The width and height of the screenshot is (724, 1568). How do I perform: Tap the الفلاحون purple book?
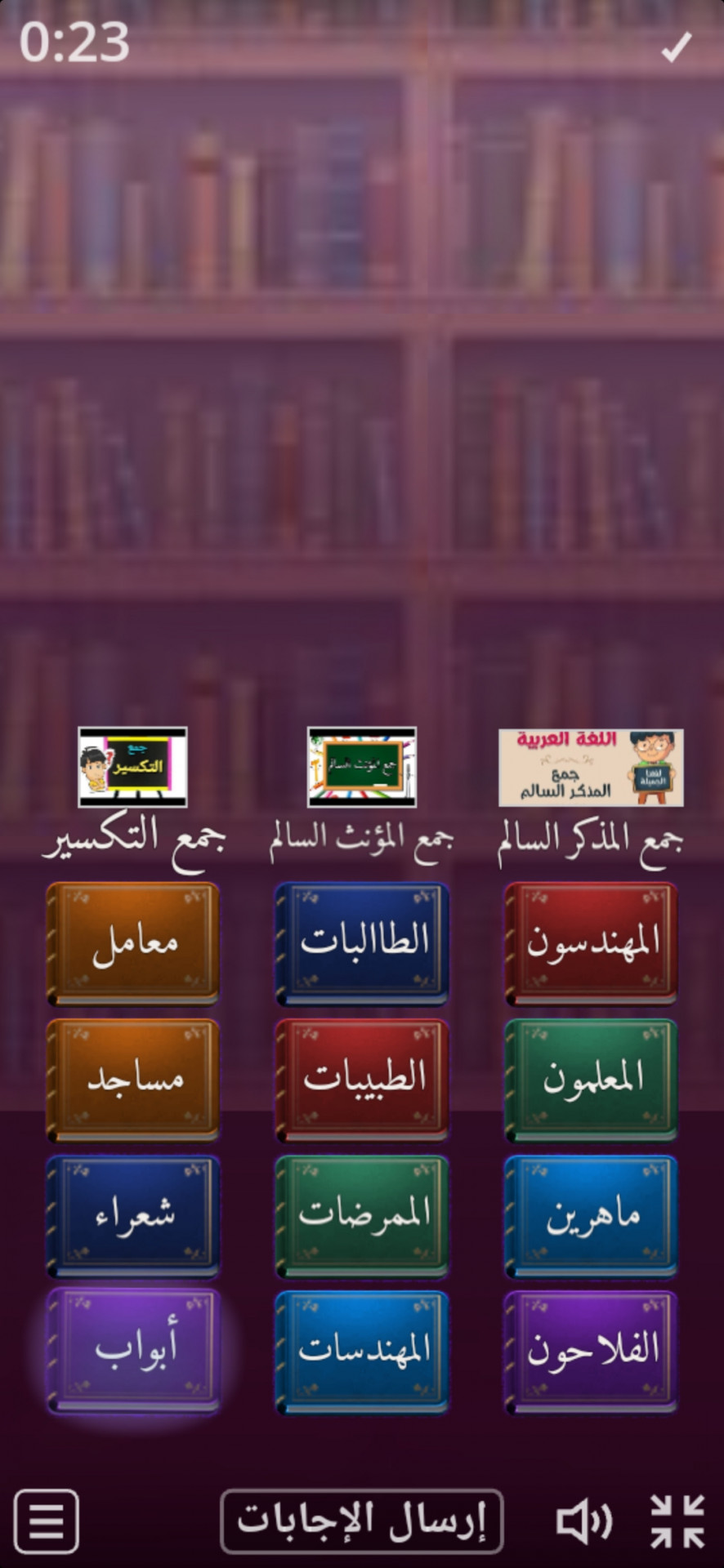point(591,1351)
